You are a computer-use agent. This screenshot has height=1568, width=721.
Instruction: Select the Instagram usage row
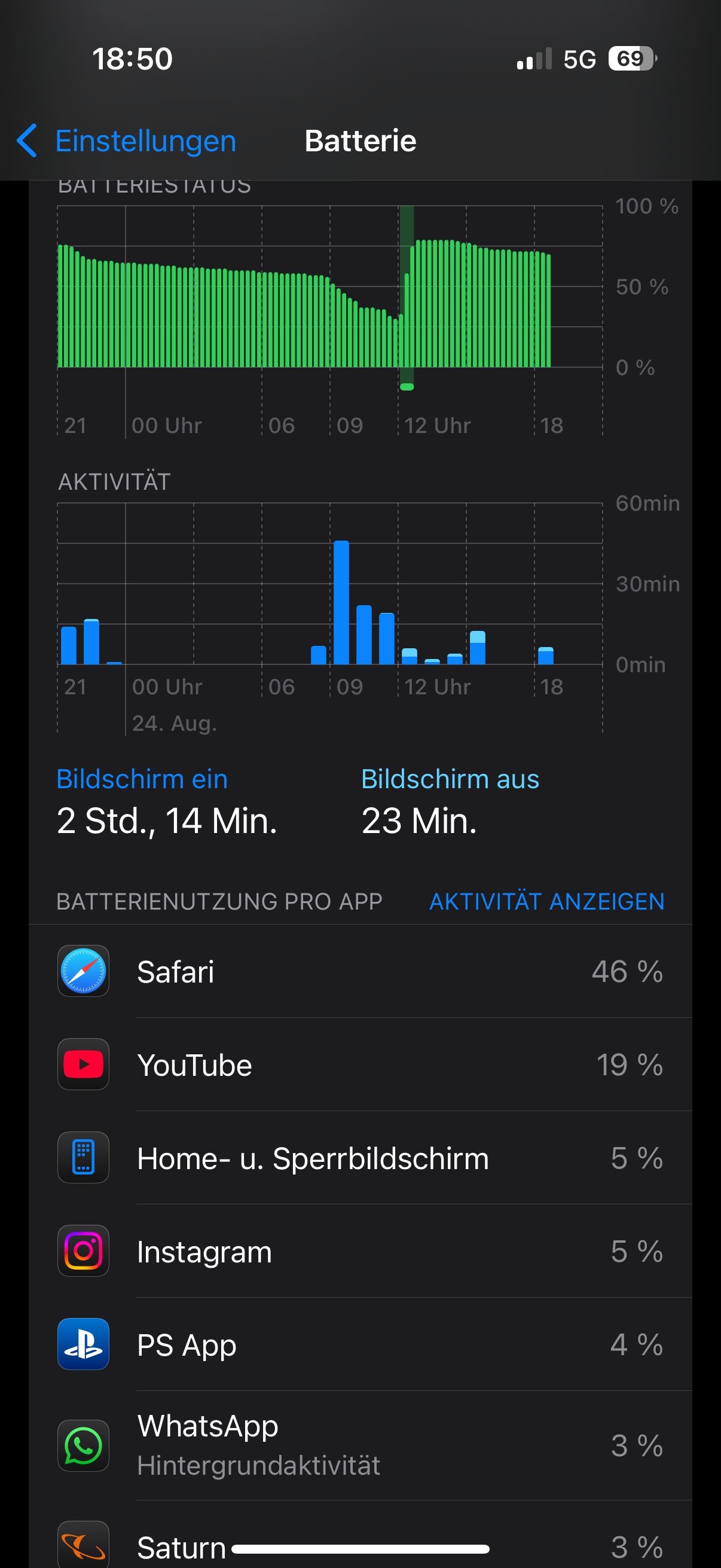pyautogui.click(x=360, y=1252)
